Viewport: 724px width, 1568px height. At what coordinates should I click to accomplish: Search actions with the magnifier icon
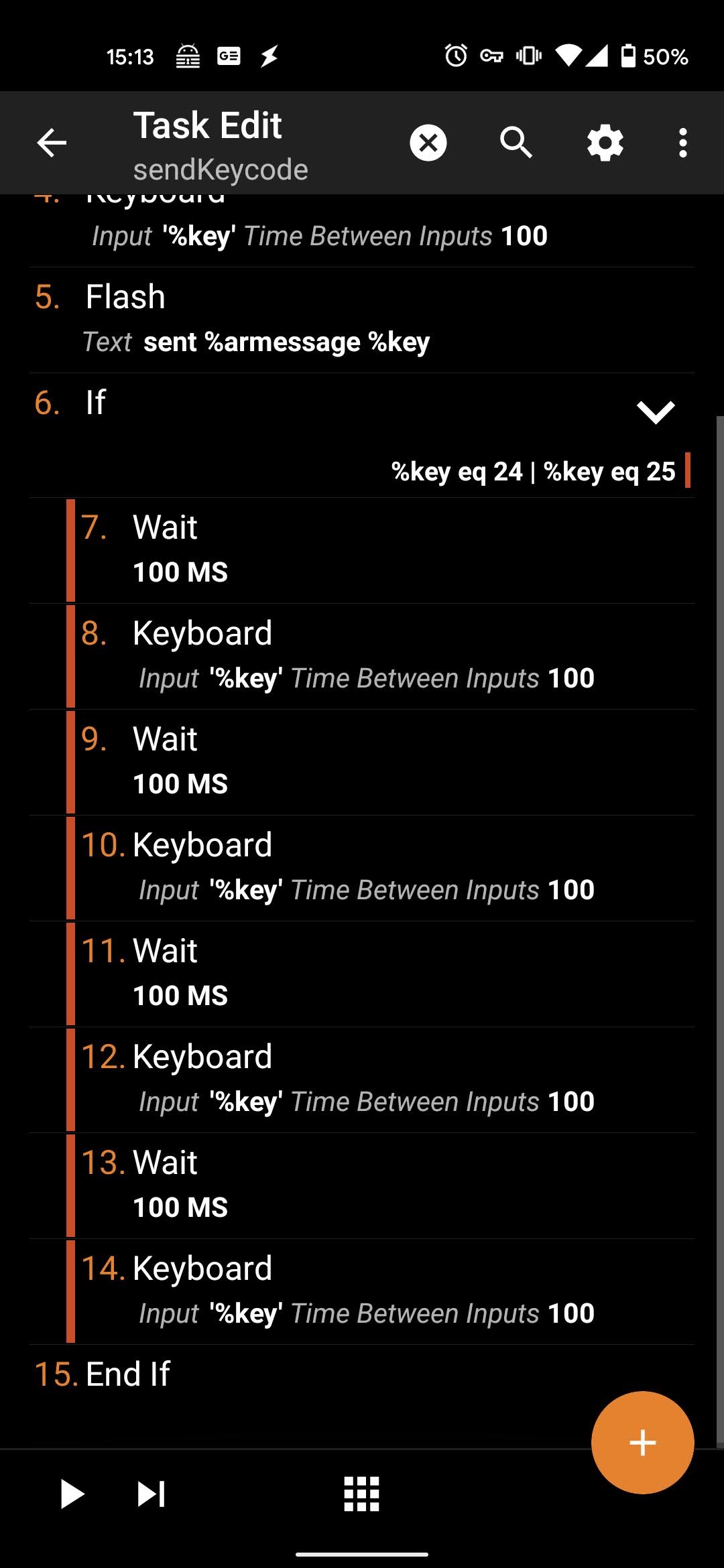[516, 143]
